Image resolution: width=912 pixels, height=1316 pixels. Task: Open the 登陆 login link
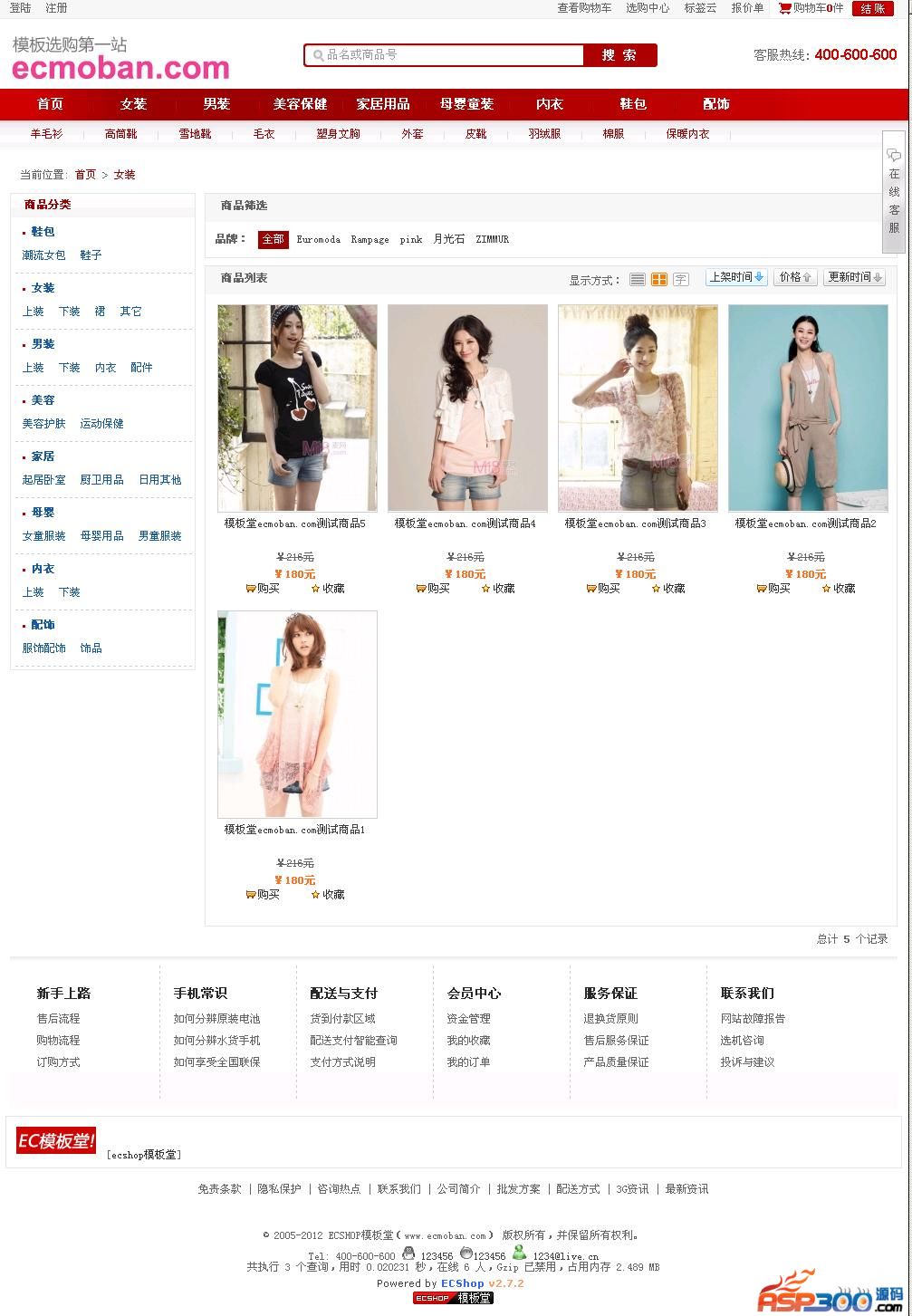coord(20,8)
